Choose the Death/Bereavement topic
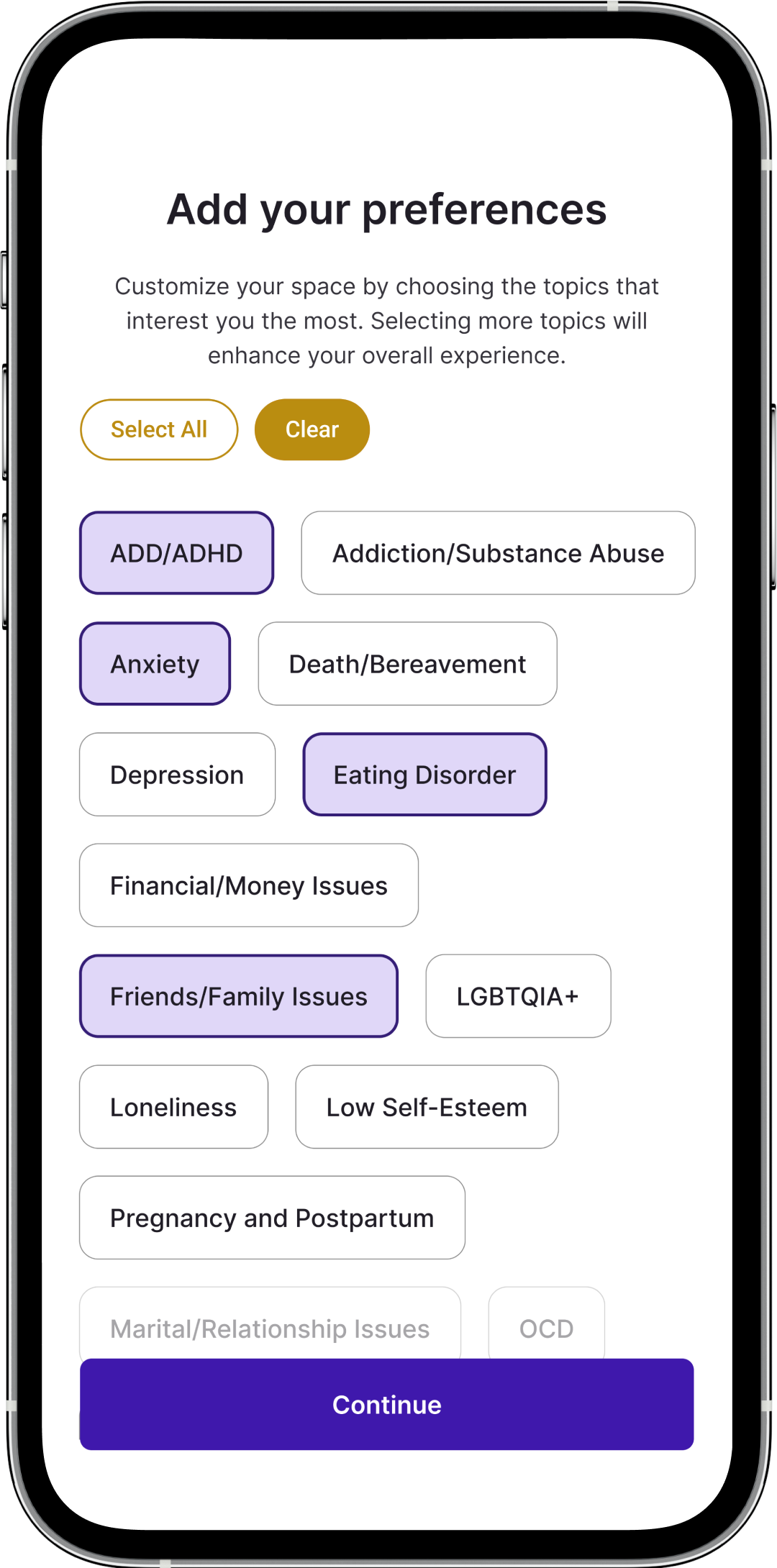This screenshot has width=777, height=1568. click(407, 664)
